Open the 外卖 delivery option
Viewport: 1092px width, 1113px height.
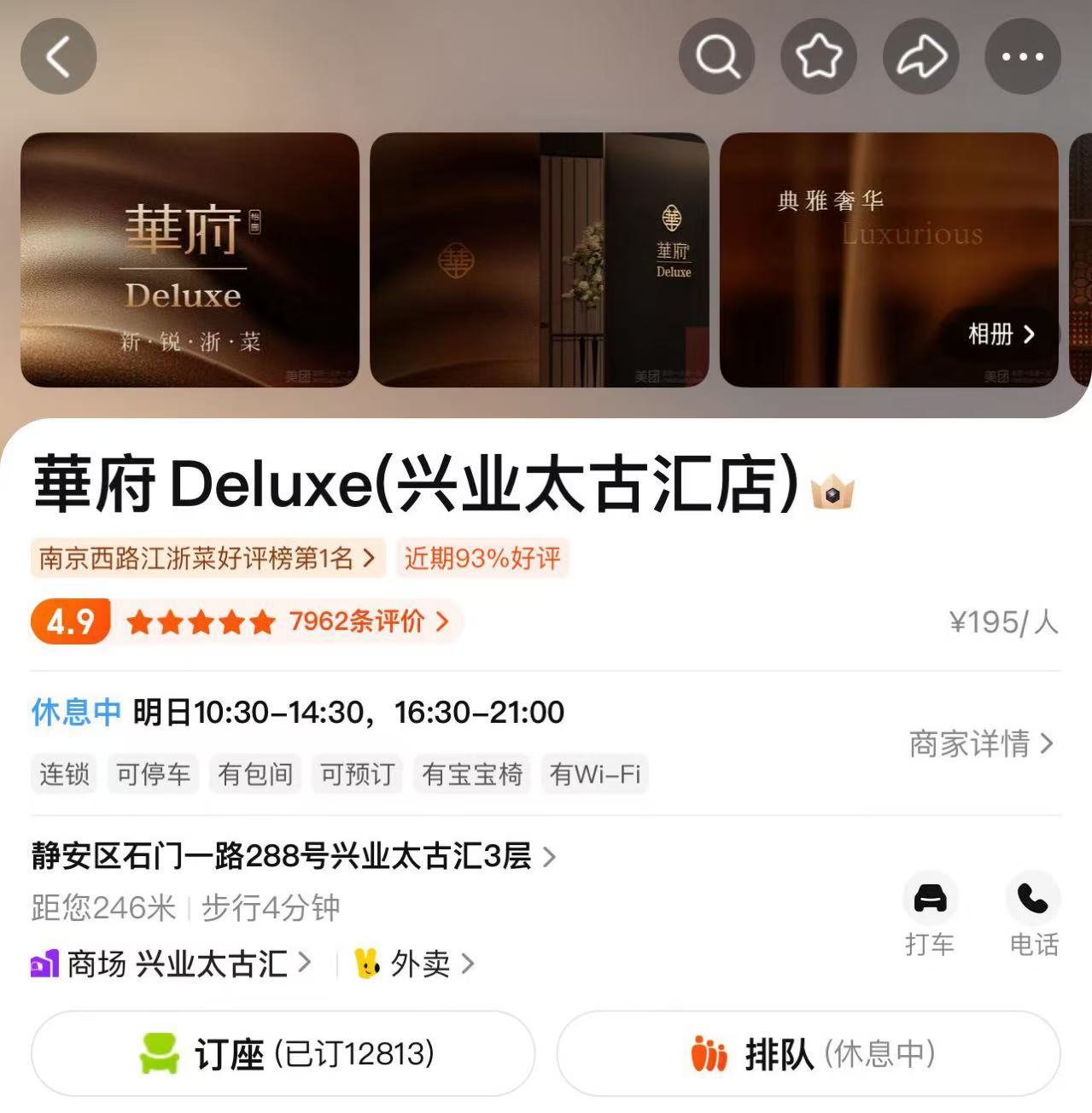pos(416,964)
